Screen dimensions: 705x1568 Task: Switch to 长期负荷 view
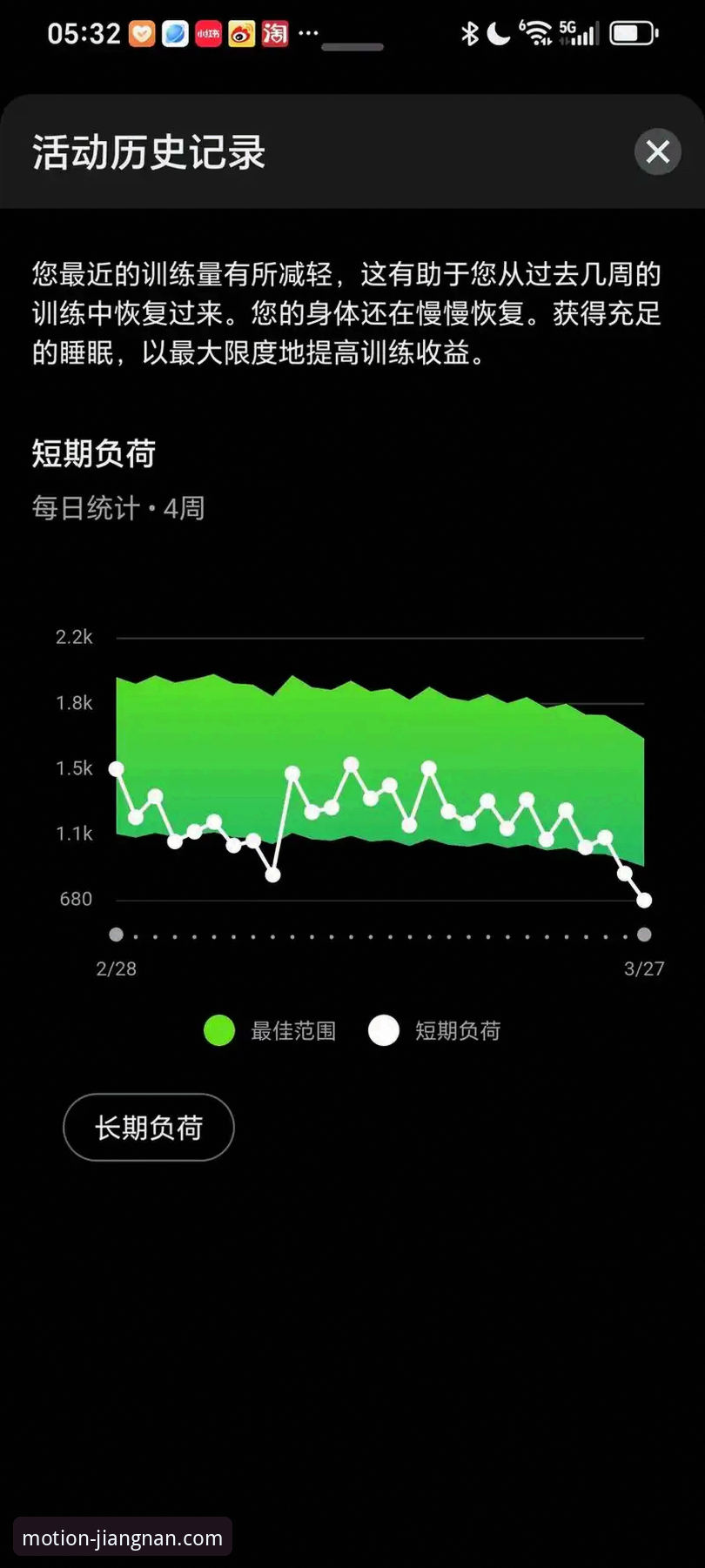[x=148, y=1127]
